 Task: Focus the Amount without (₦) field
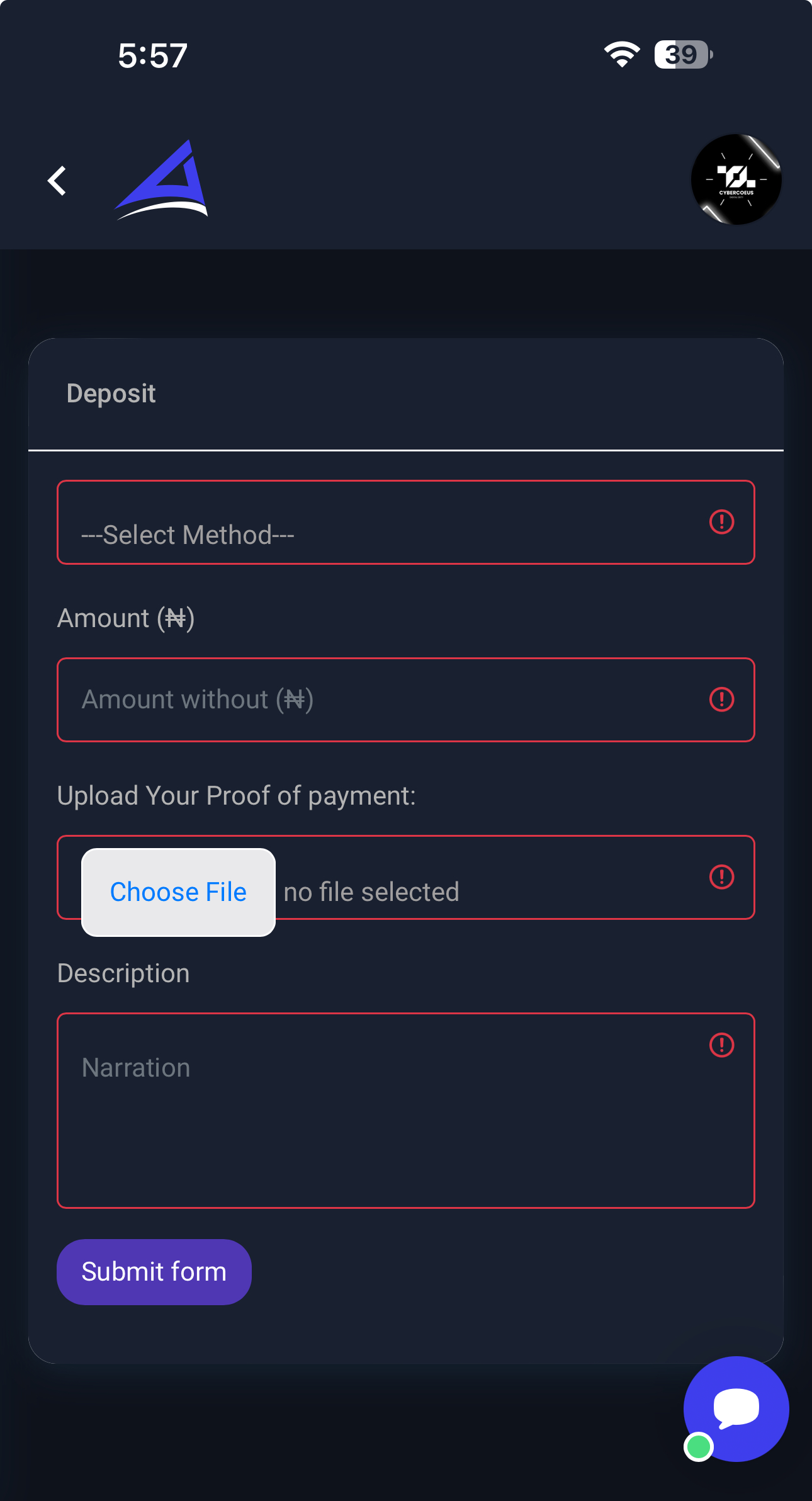click(406, 700)
